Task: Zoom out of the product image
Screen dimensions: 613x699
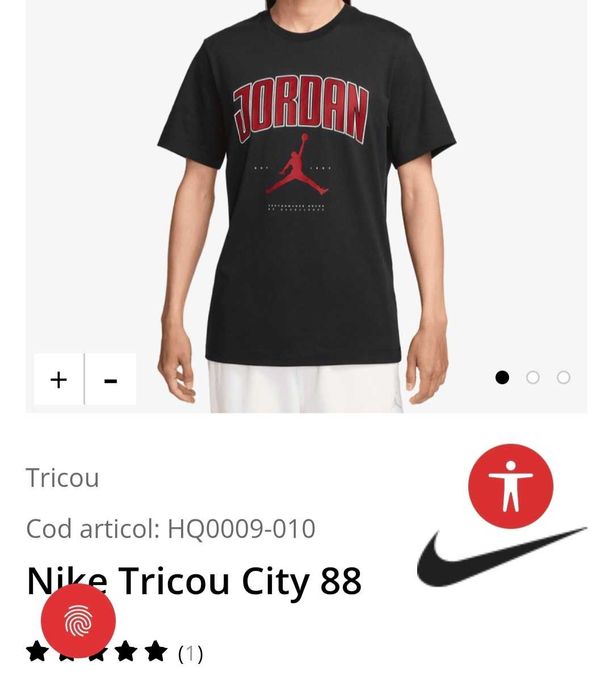Action: click(x=111, y=380)
